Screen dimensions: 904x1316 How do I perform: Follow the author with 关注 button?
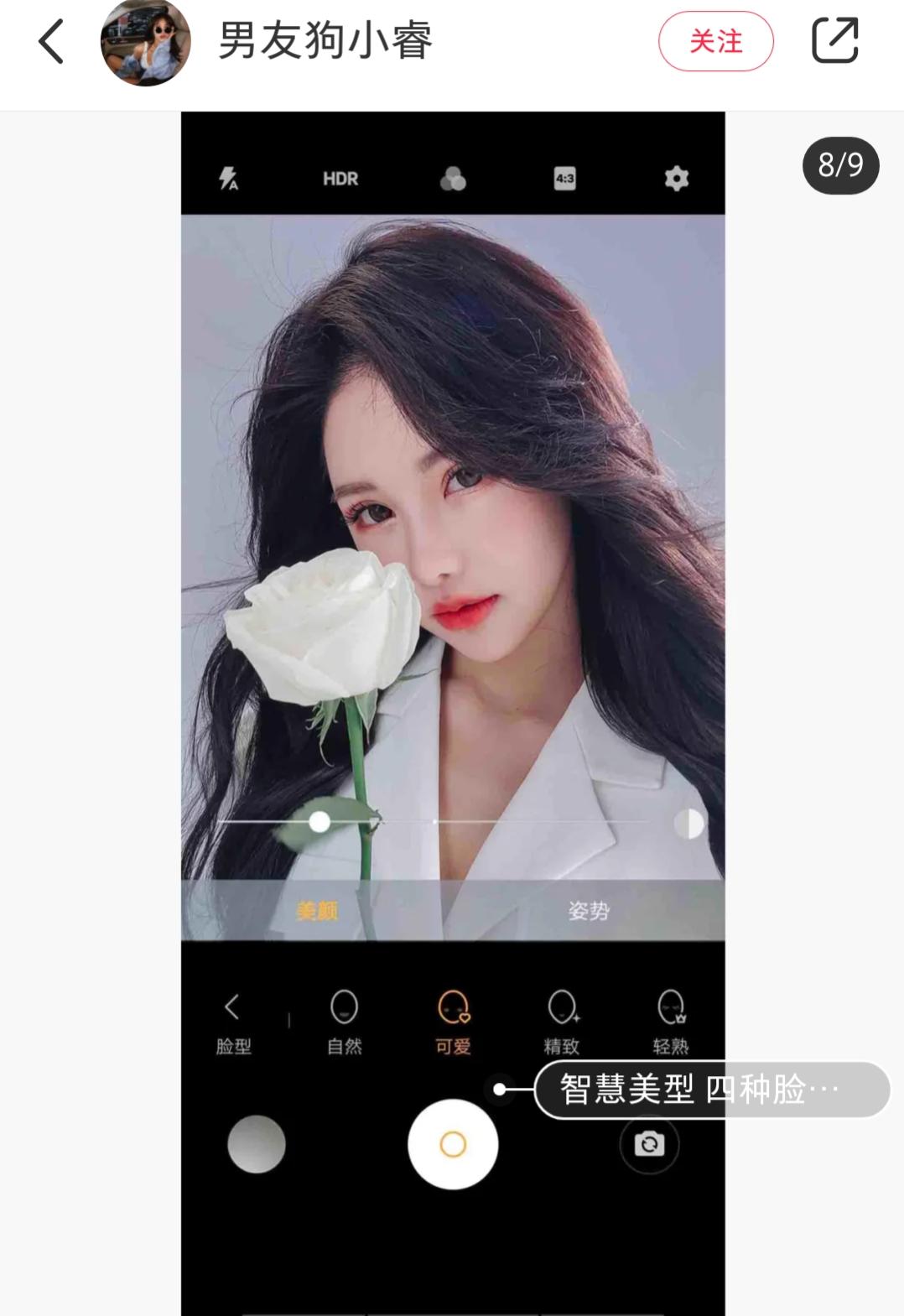pos(715,41)
